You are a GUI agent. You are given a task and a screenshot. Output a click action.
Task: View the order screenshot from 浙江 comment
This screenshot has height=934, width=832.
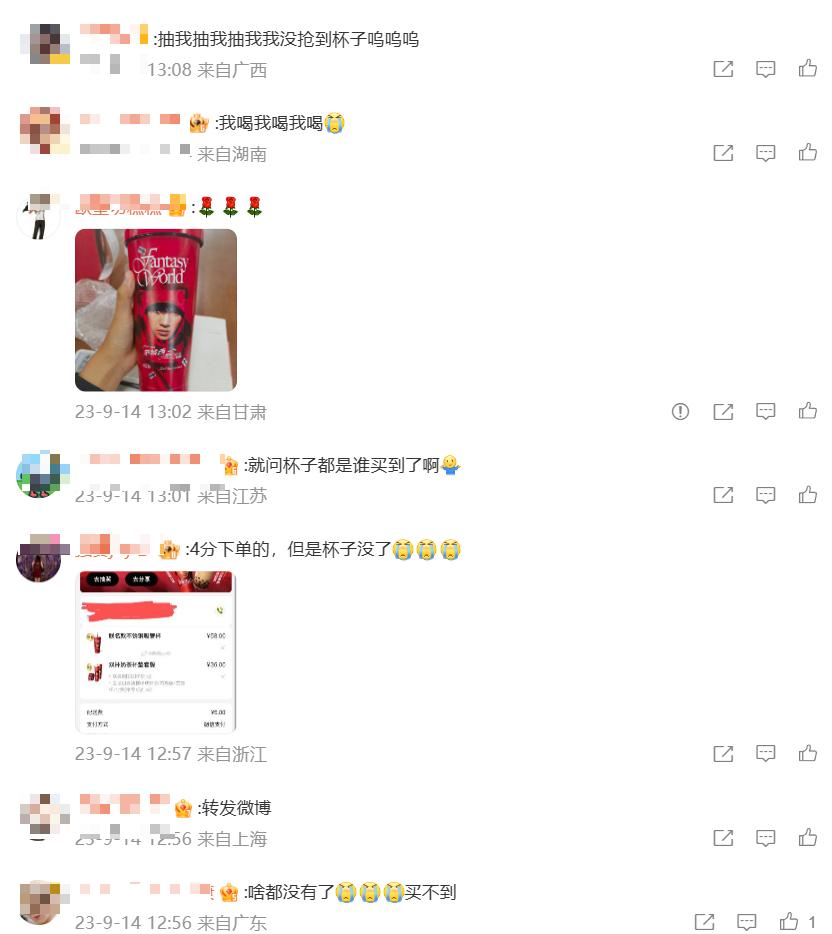click(156, 651)
